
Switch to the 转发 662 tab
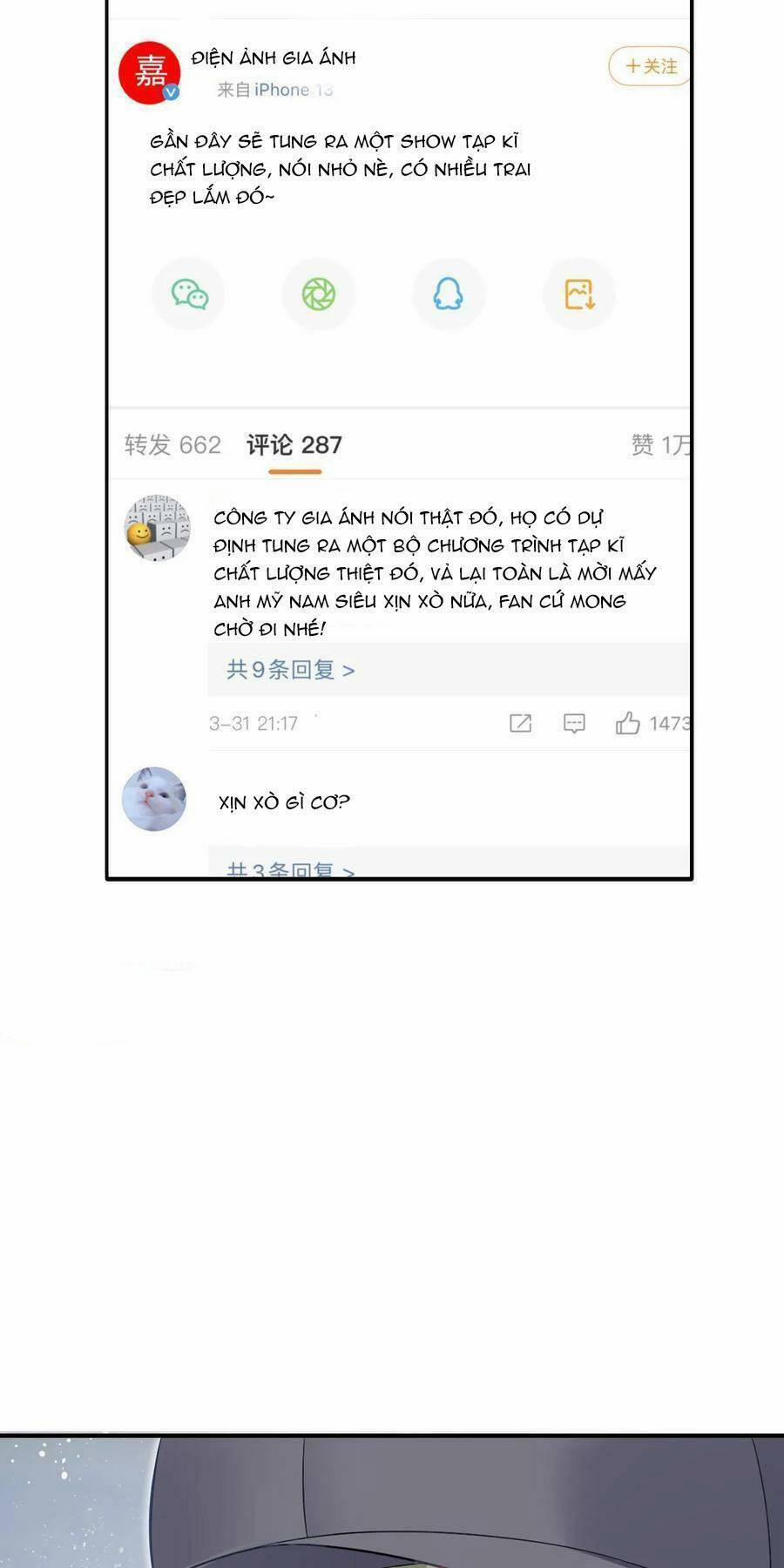coord(172,444)
